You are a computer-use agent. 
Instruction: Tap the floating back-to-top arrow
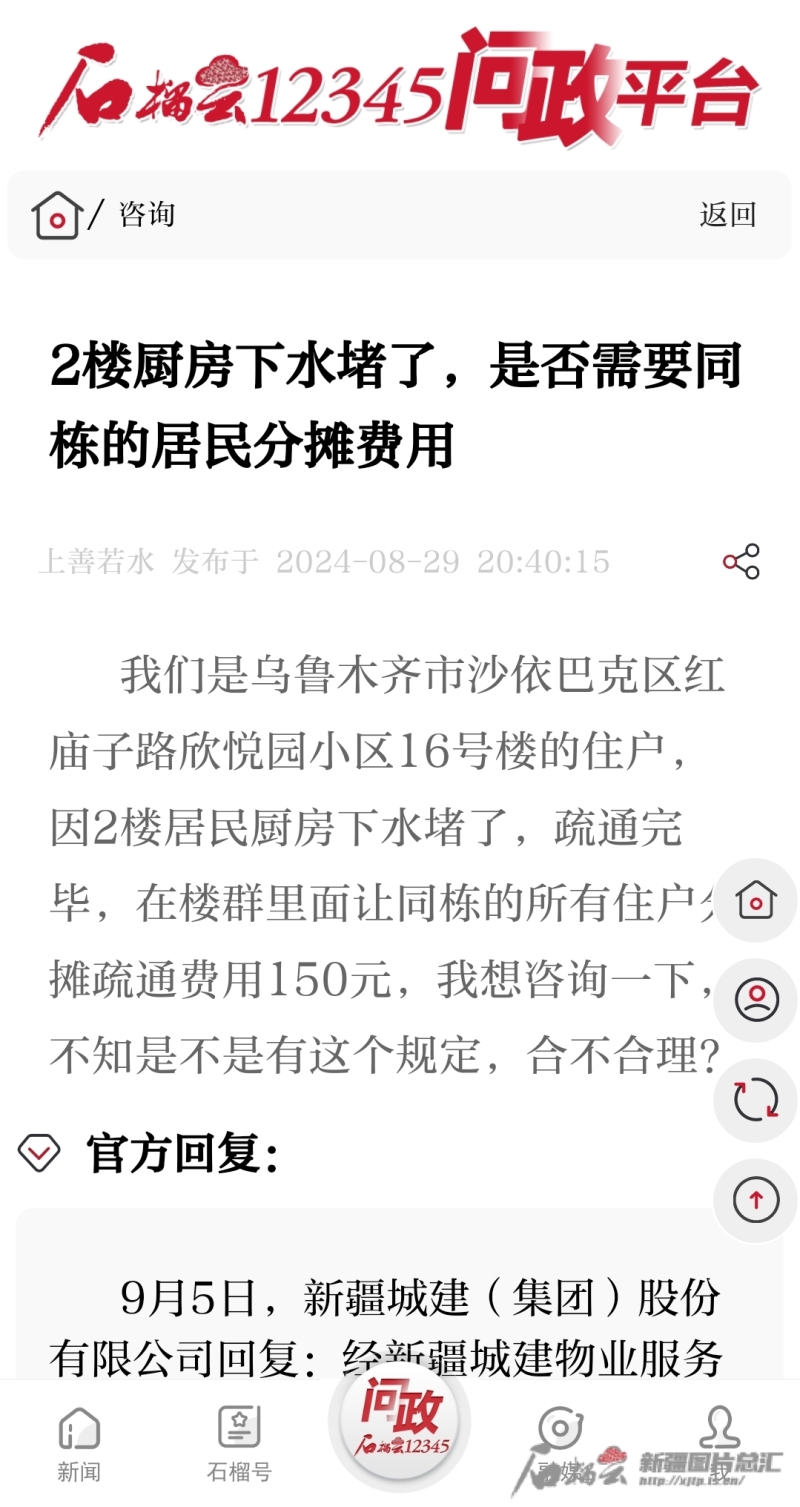pos(756,1200)
